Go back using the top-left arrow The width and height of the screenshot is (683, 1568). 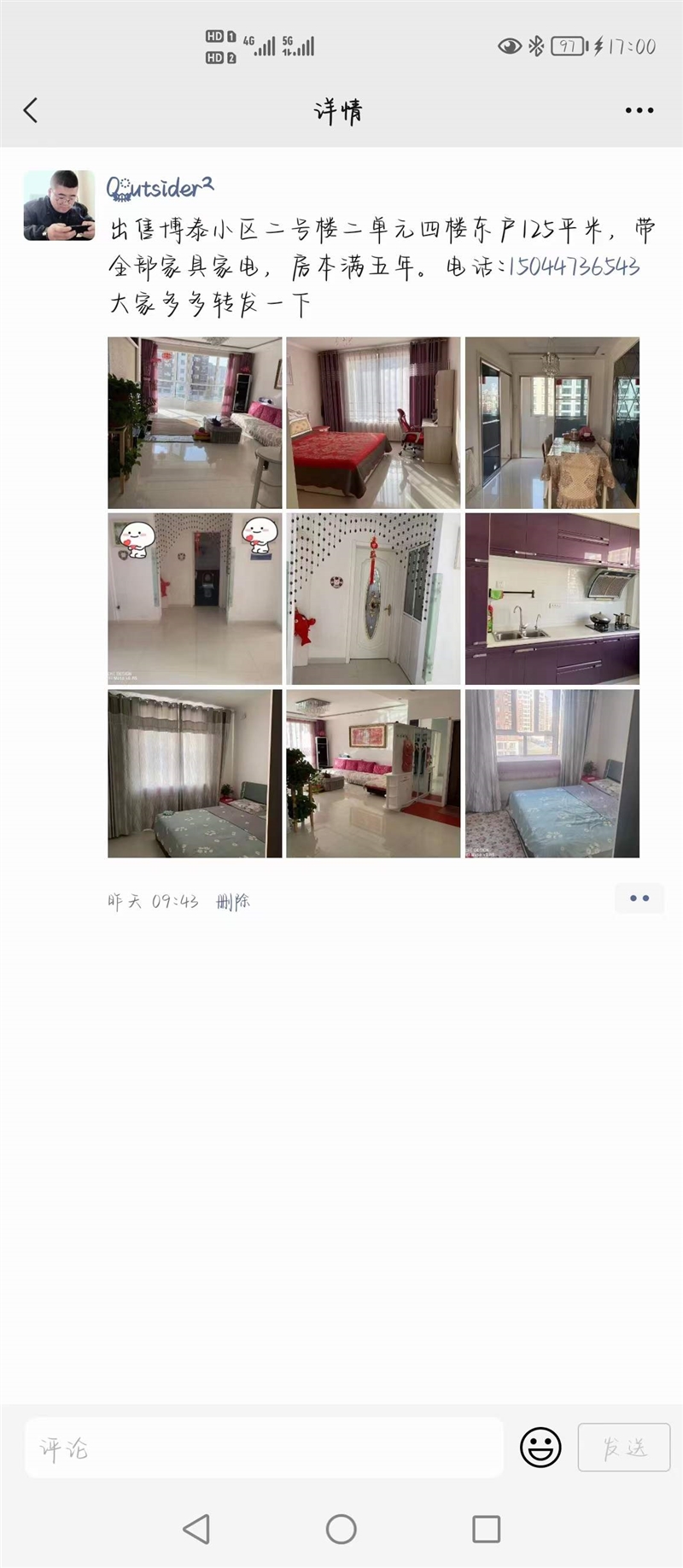click(31, 110)
